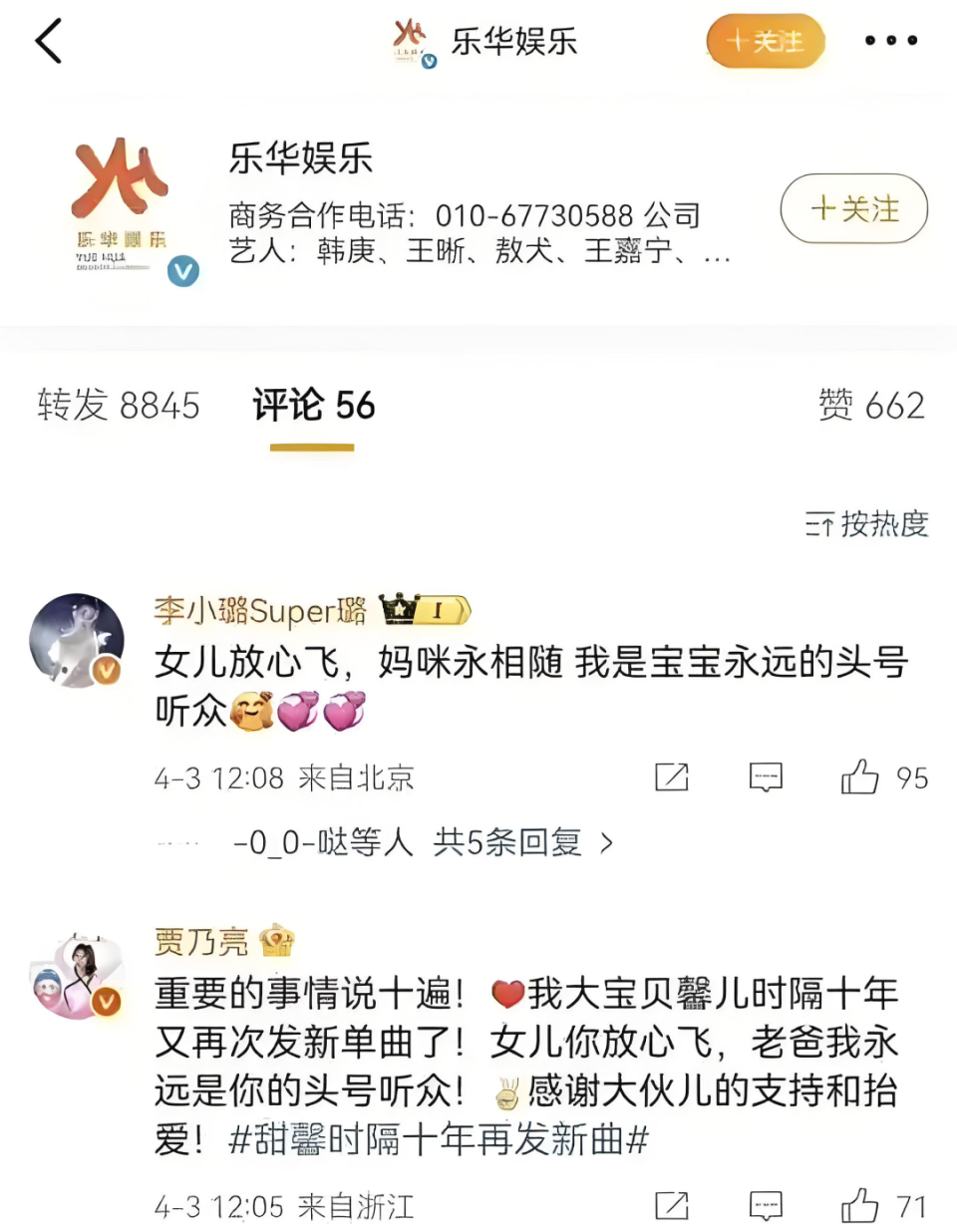Change comment sorting with 按热度
The height and width of the screenshot is (1232, 957).
point(867,523)
